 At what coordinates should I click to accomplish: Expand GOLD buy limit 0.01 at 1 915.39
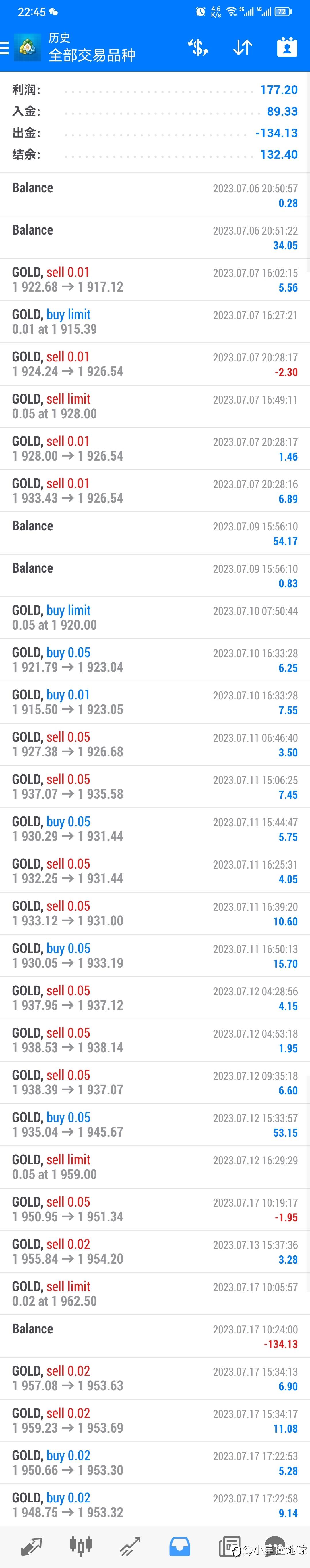click(x=155, y=321)
